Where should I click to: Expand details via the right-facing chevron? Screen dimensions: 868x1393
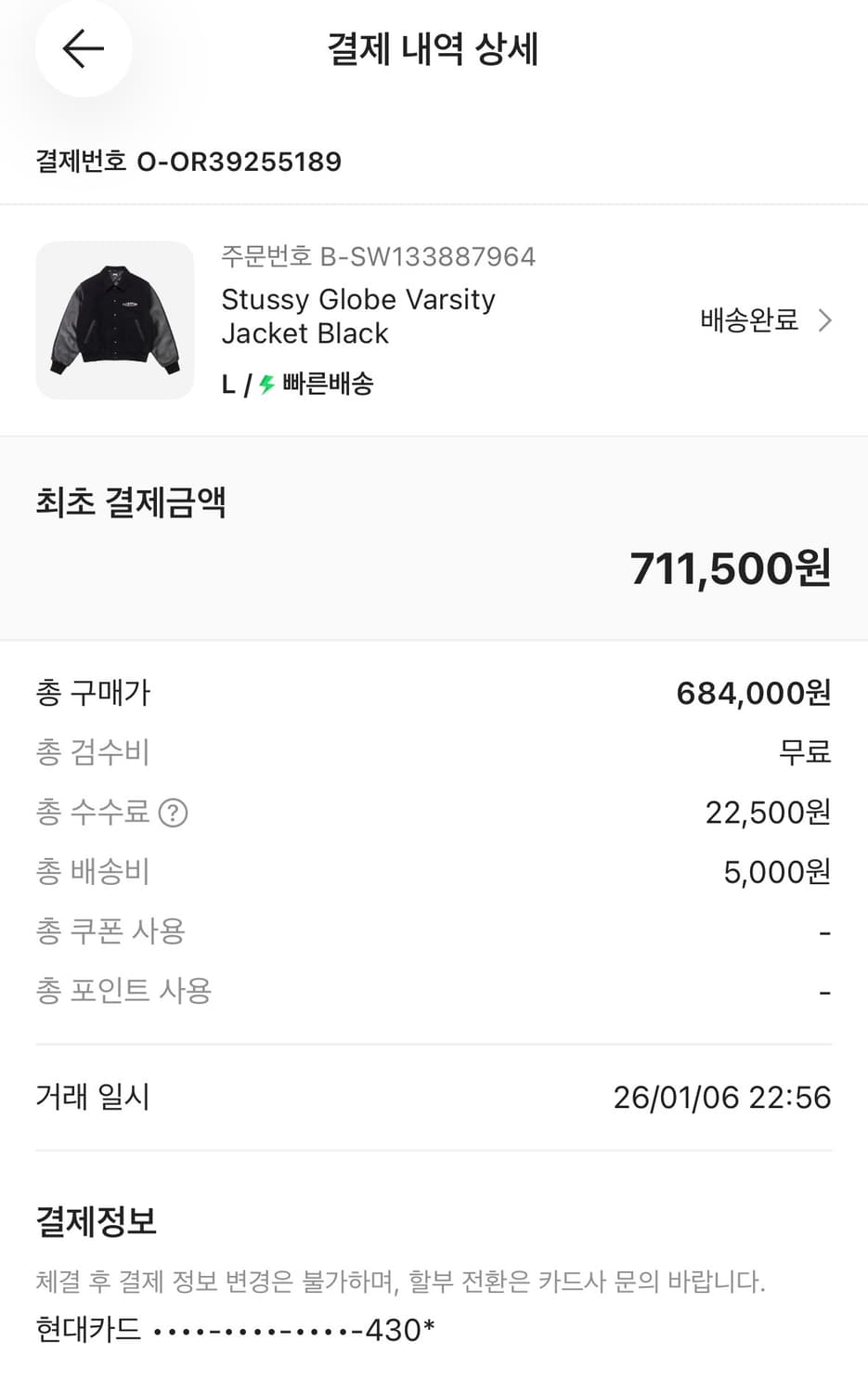825,320
